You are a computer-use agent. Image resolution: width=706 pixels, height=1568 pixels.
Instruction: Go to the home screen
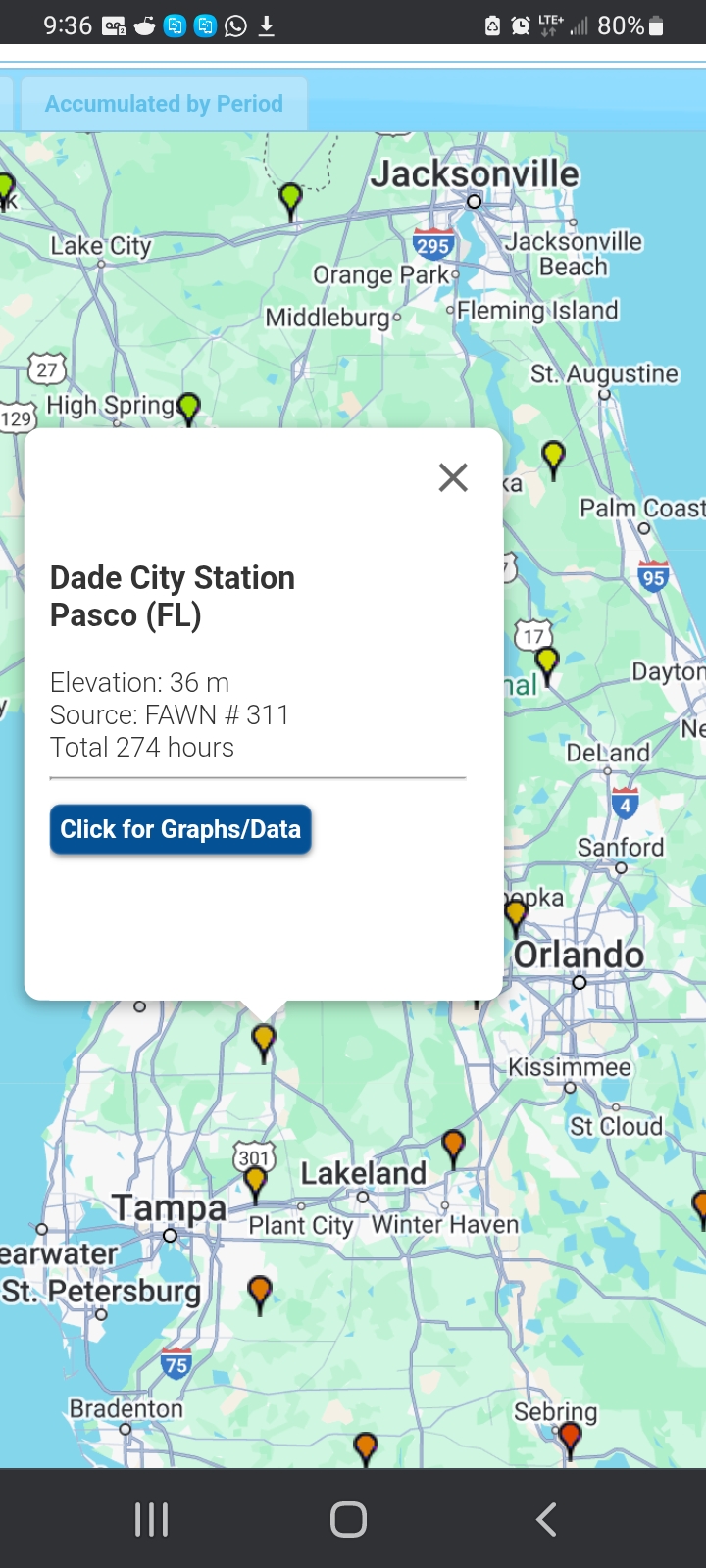[348, 1519]
